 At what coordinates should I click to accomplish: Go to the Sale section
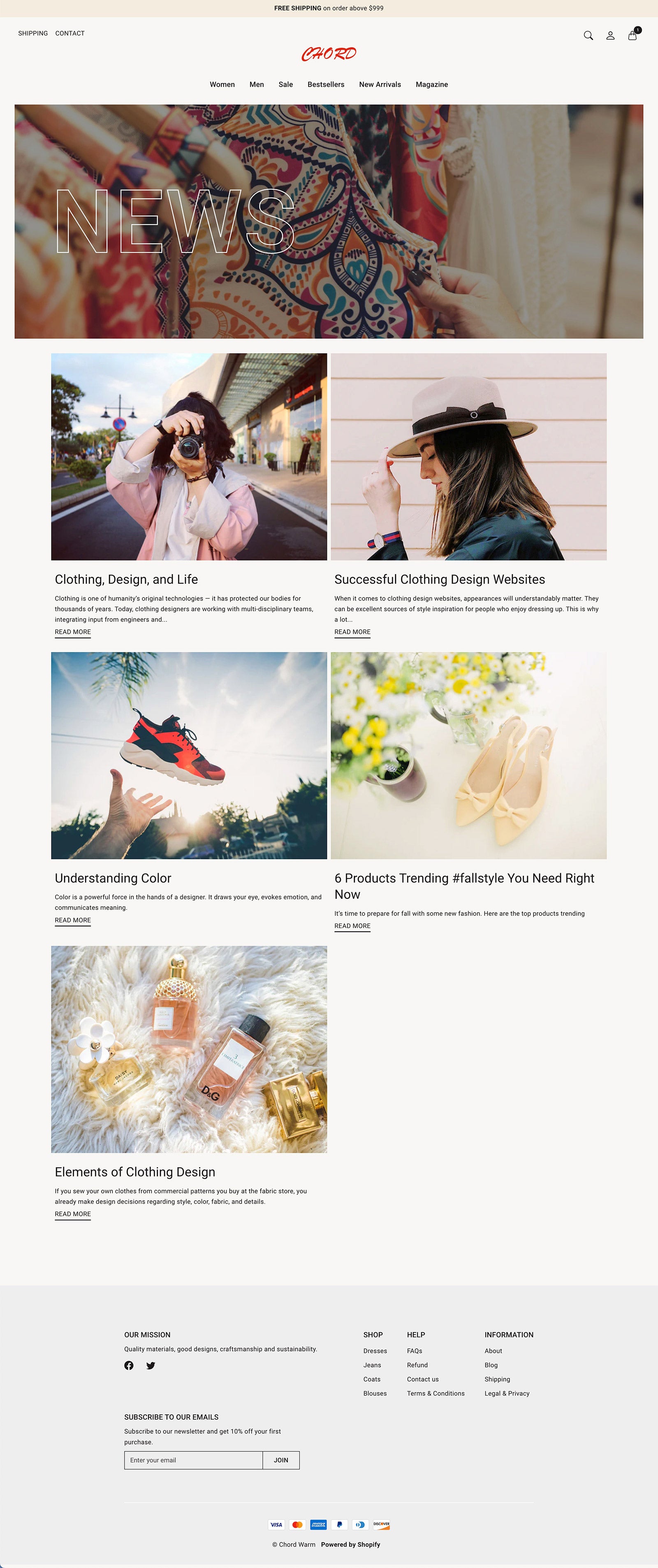285,85
